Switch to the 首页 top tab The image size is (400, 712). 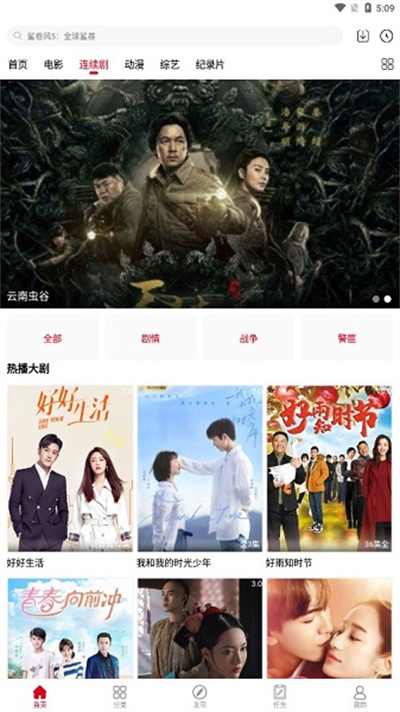pos(18,64)
